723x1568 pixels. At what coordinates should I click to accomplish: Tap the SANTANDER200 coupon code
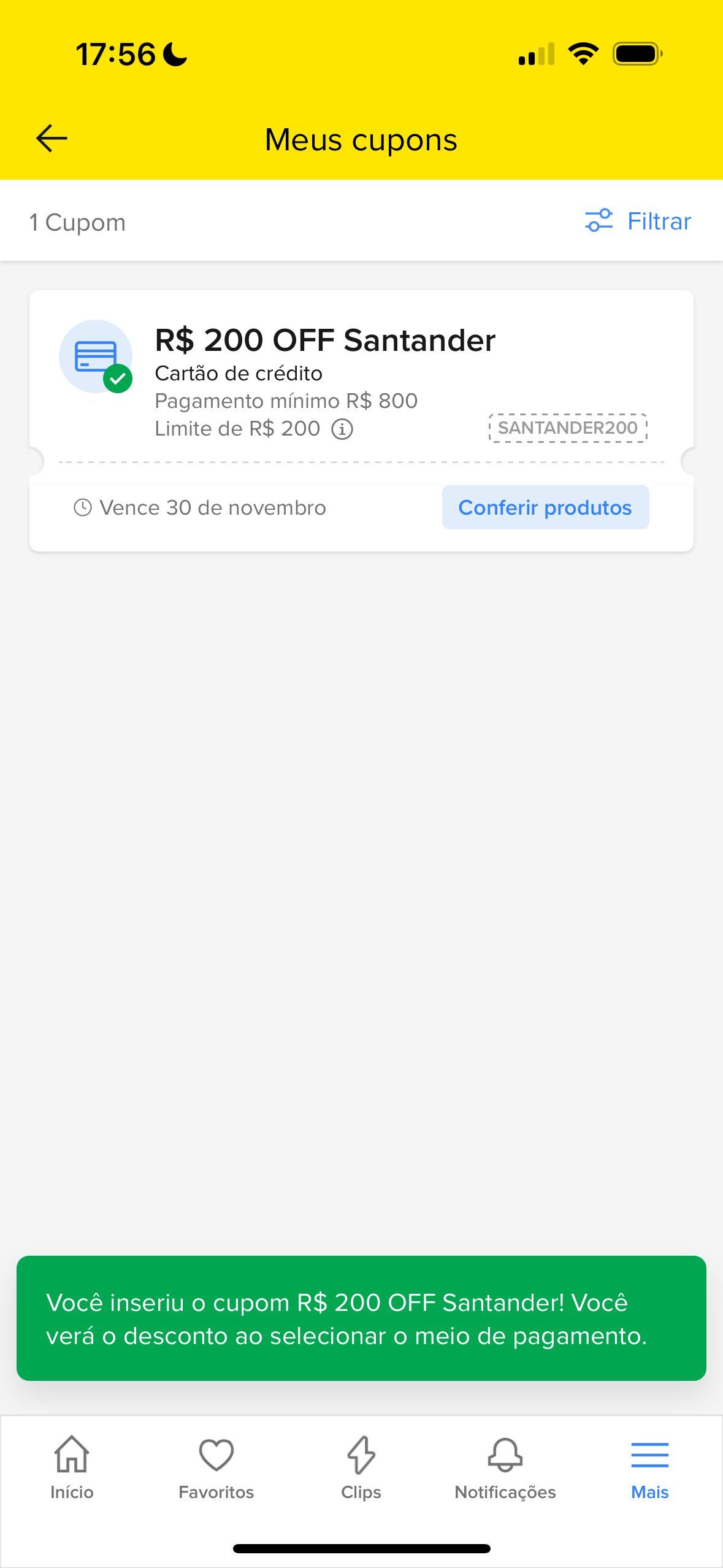pos(568,428)
